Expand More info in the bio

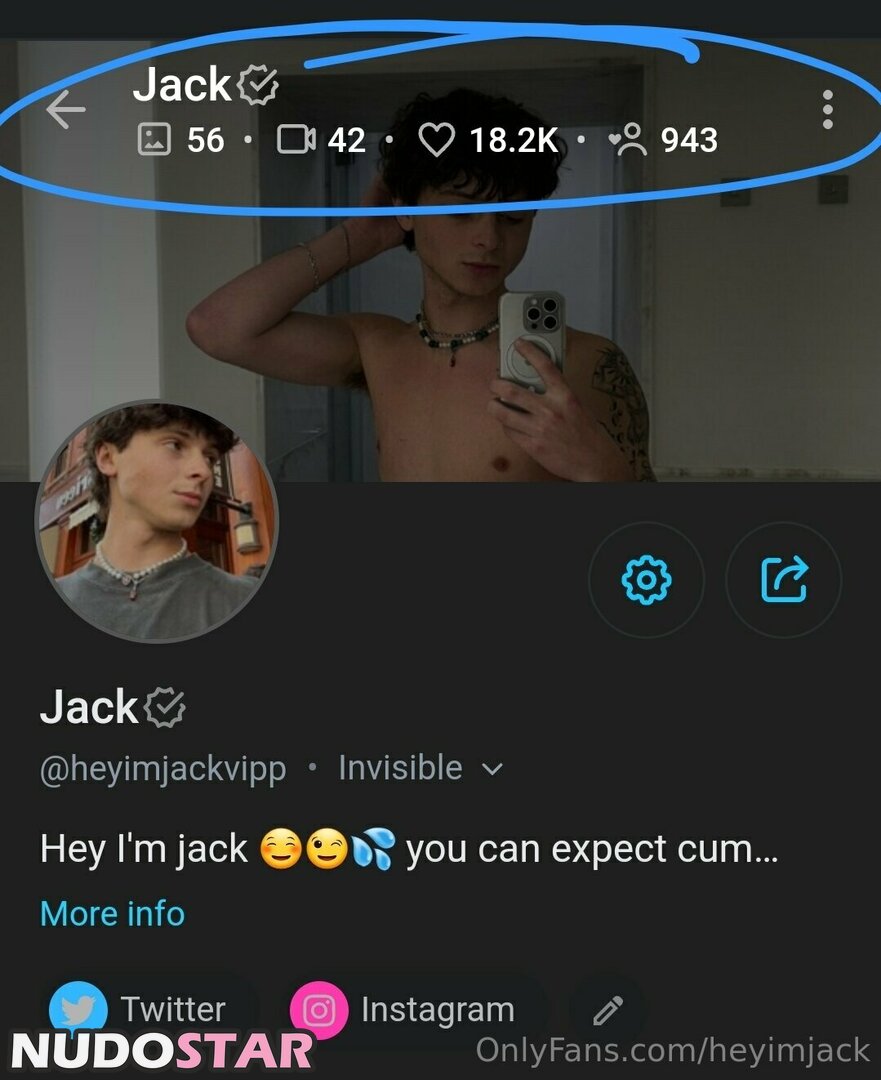[112, 913]
